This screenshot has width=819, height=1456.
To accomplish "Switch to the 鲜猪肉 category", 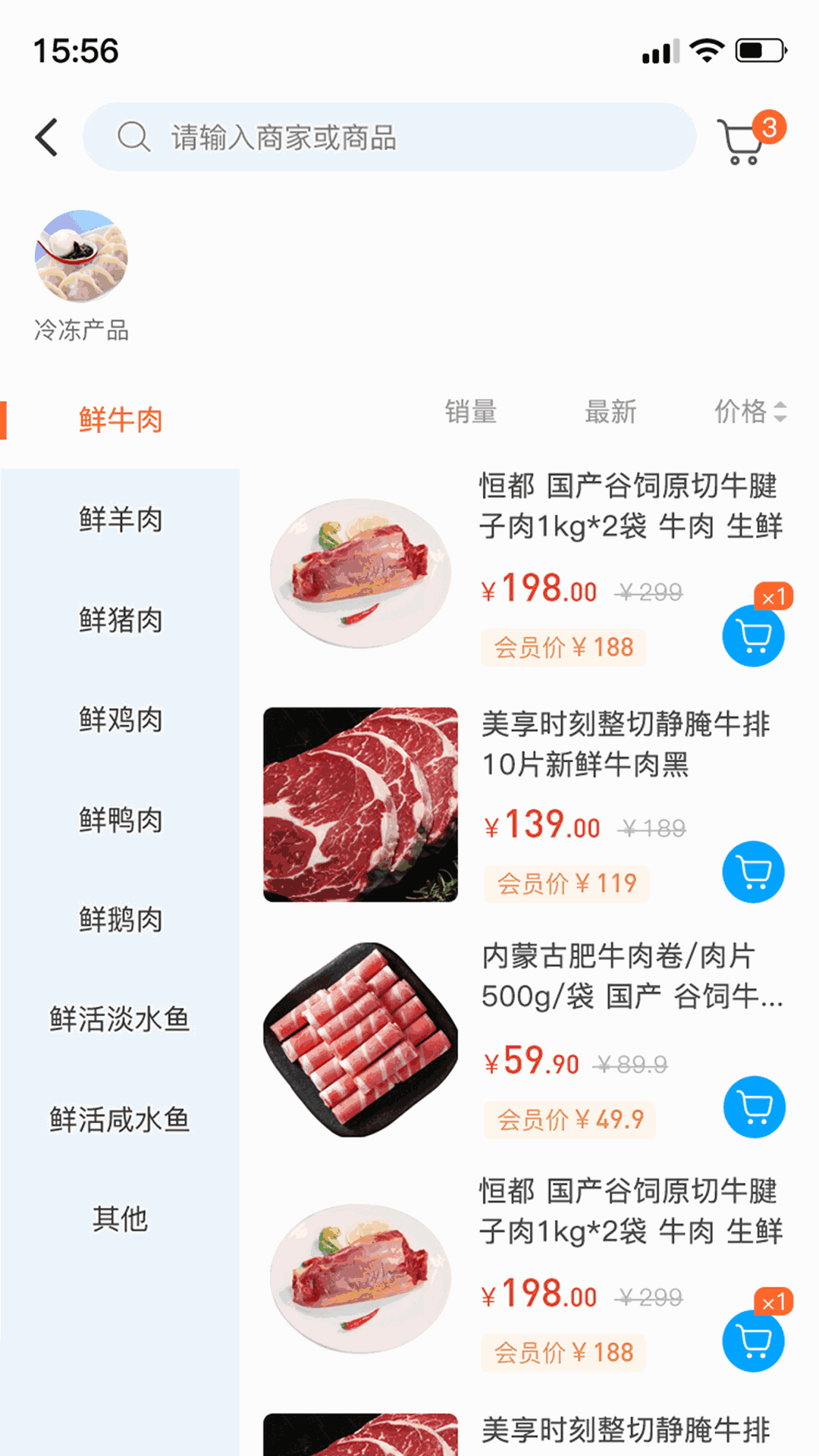I will pos(121,620).
